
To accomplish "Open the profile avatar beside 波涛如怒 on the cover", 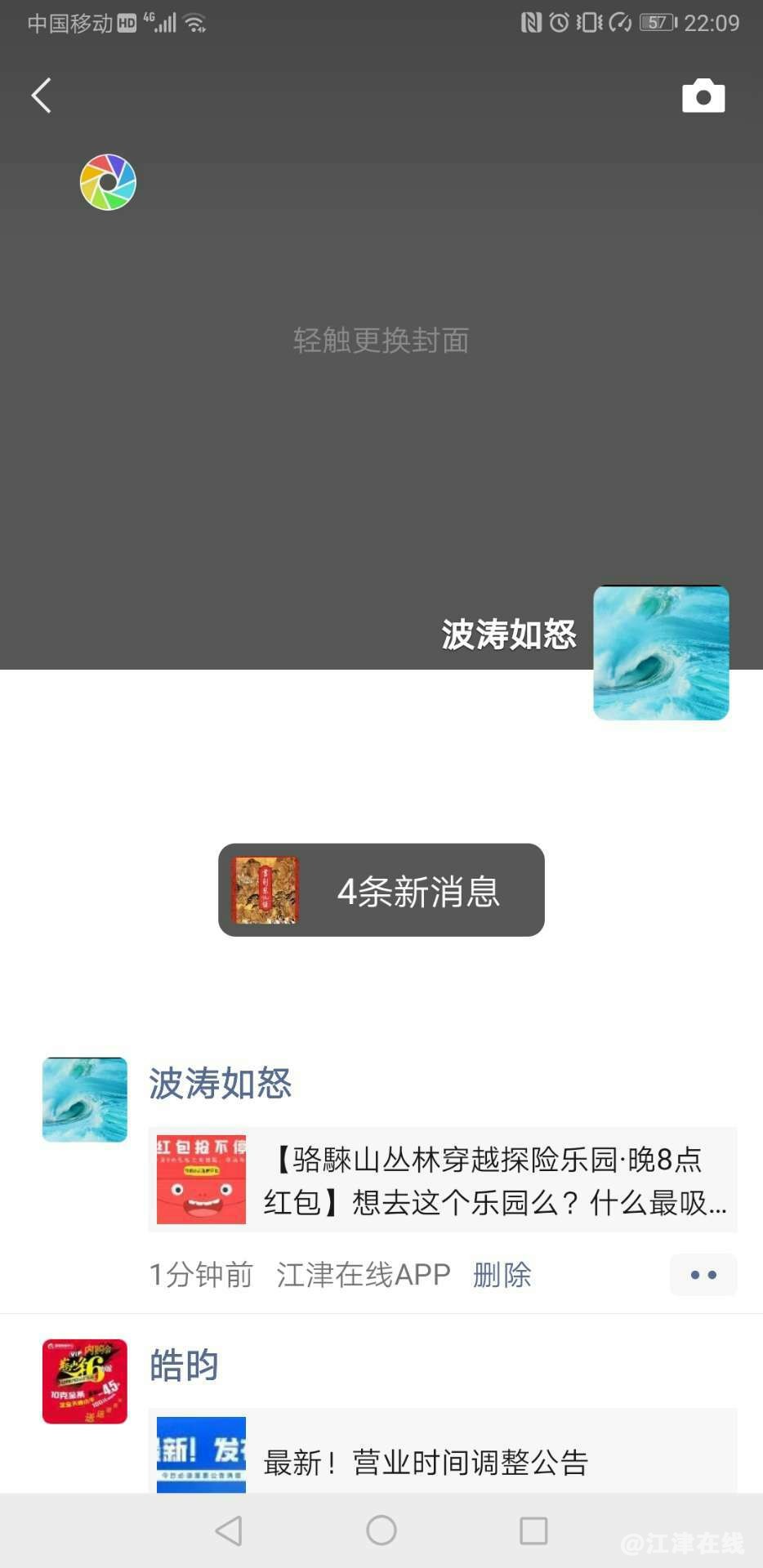I will pyautogui.click(x=661, y=653).
